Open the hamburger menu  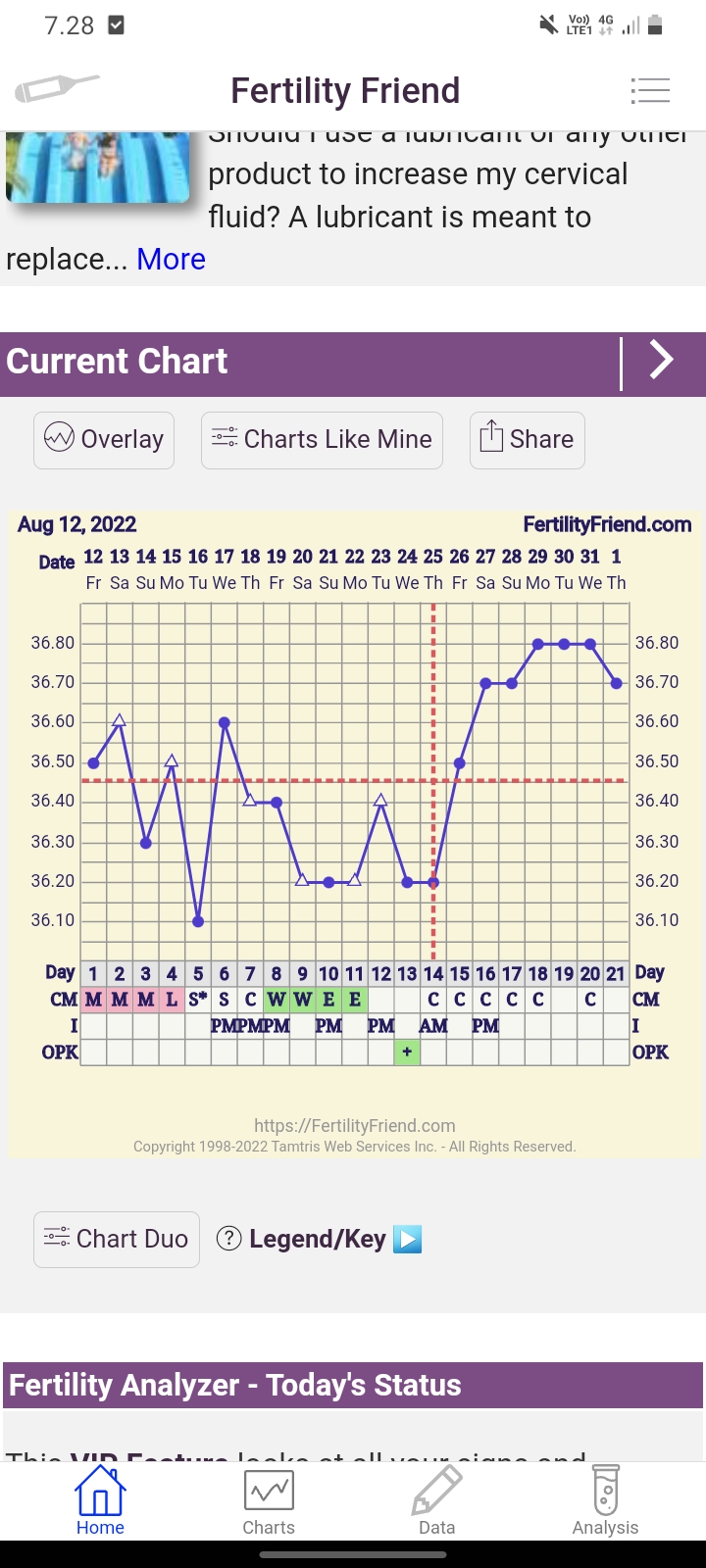(650, 91)
